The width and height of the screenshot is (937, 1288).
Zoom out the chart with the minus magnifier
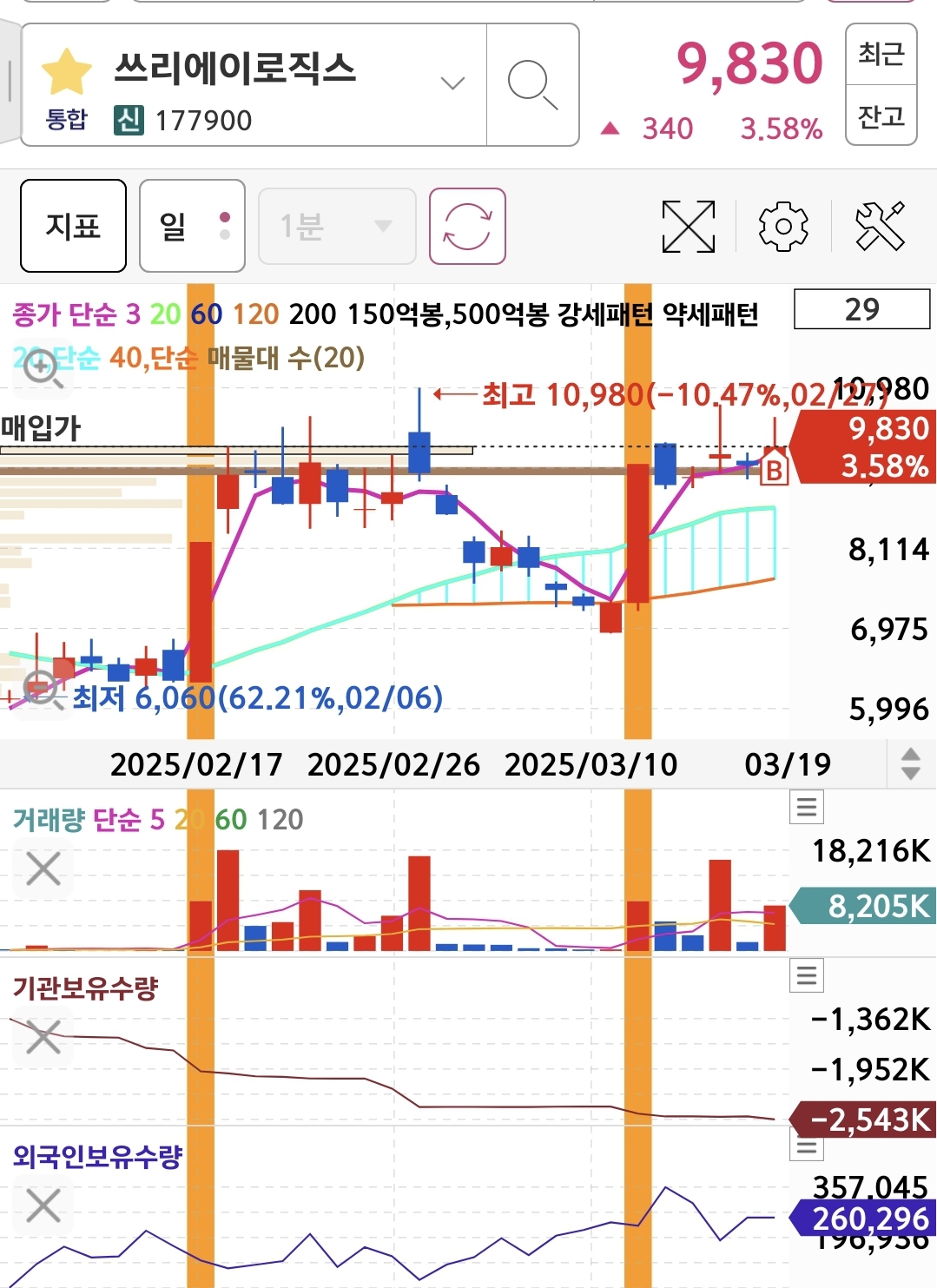coord(43,690)
